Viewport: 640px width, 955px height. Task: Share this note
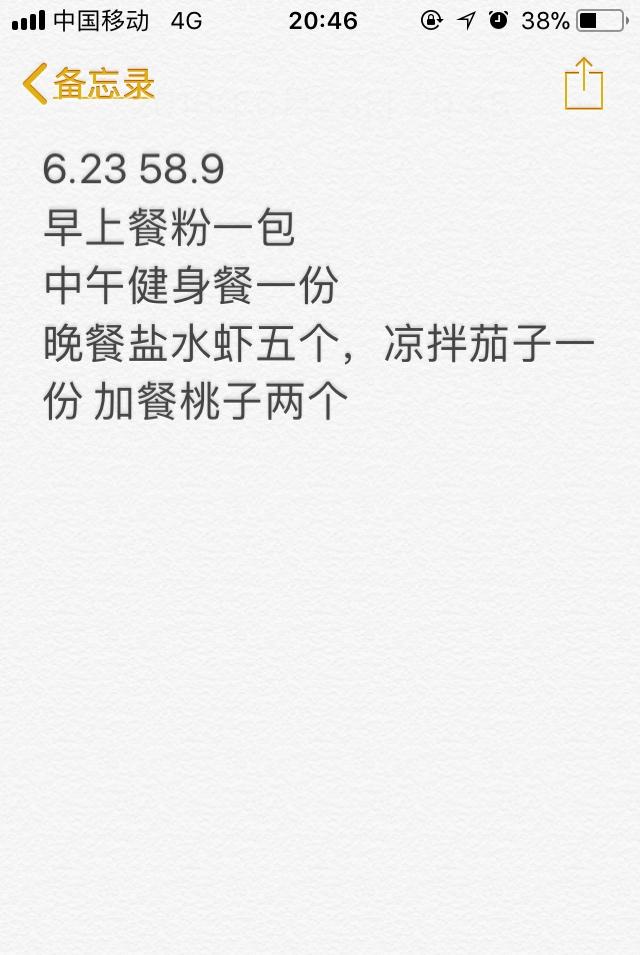[583, 83]
